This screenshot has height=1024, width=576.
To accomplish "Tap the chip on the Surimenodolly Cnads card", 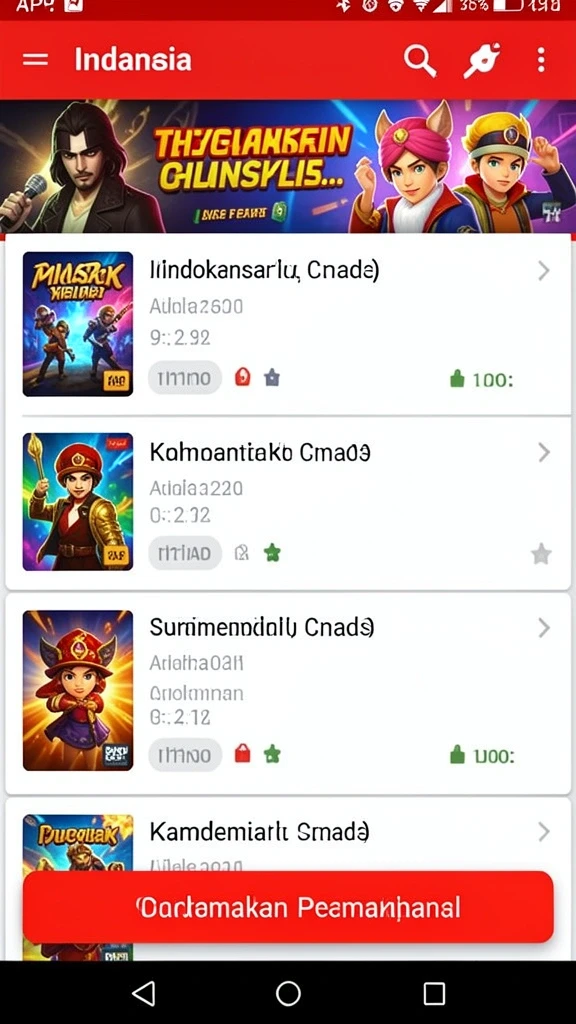I will click(185, 755).
